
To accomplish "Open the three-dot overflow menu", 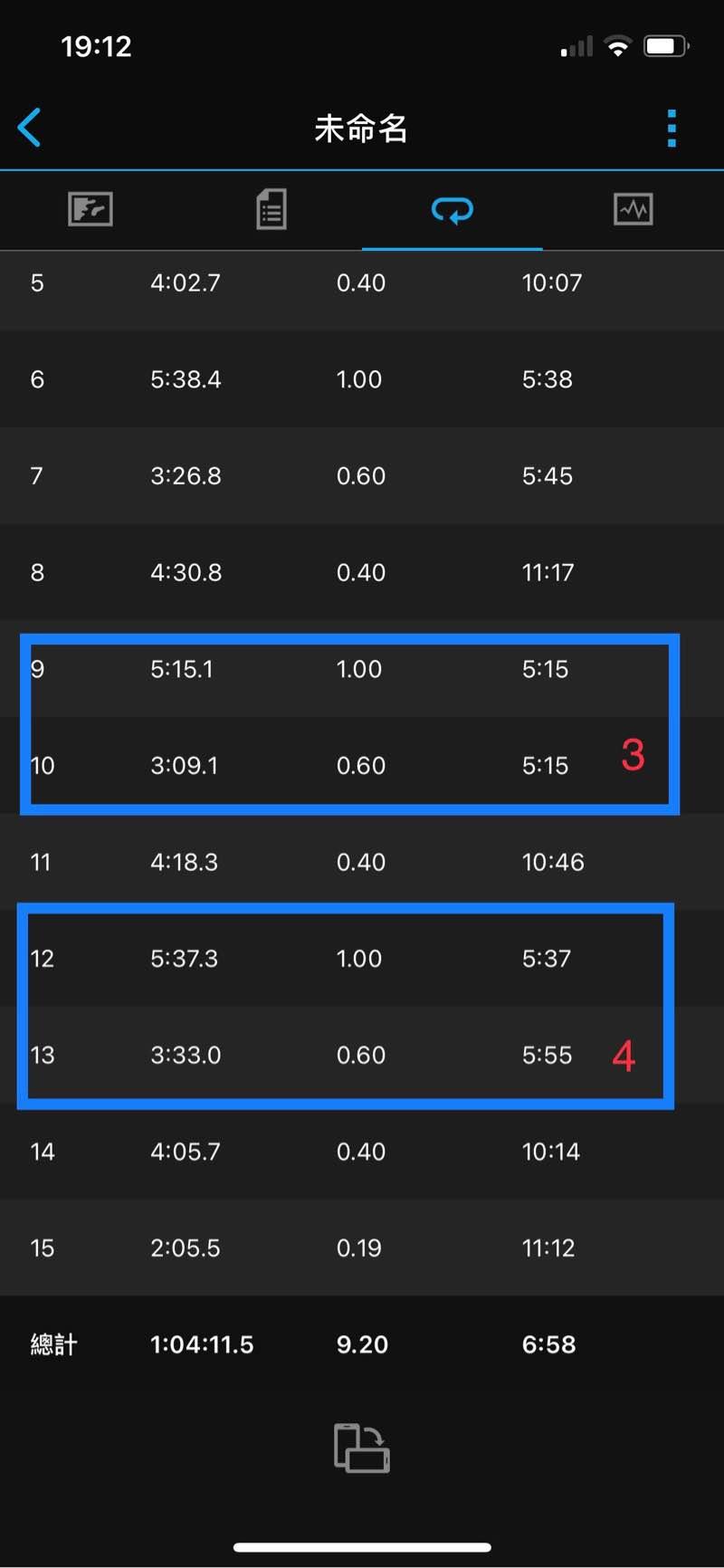I will (x=672, y=129).
